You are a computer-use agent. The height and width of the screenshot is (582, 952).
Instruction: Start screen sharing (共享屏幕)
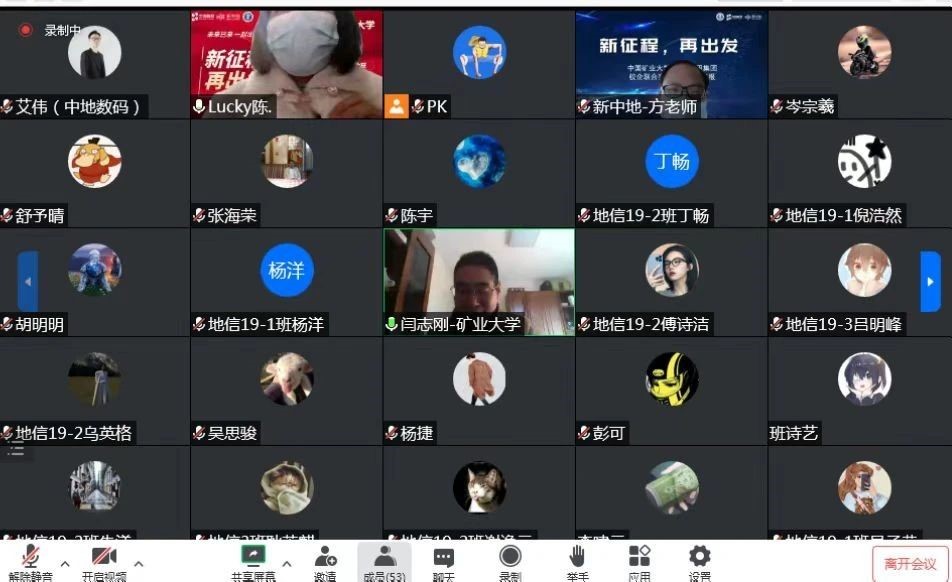coord(253,561)
